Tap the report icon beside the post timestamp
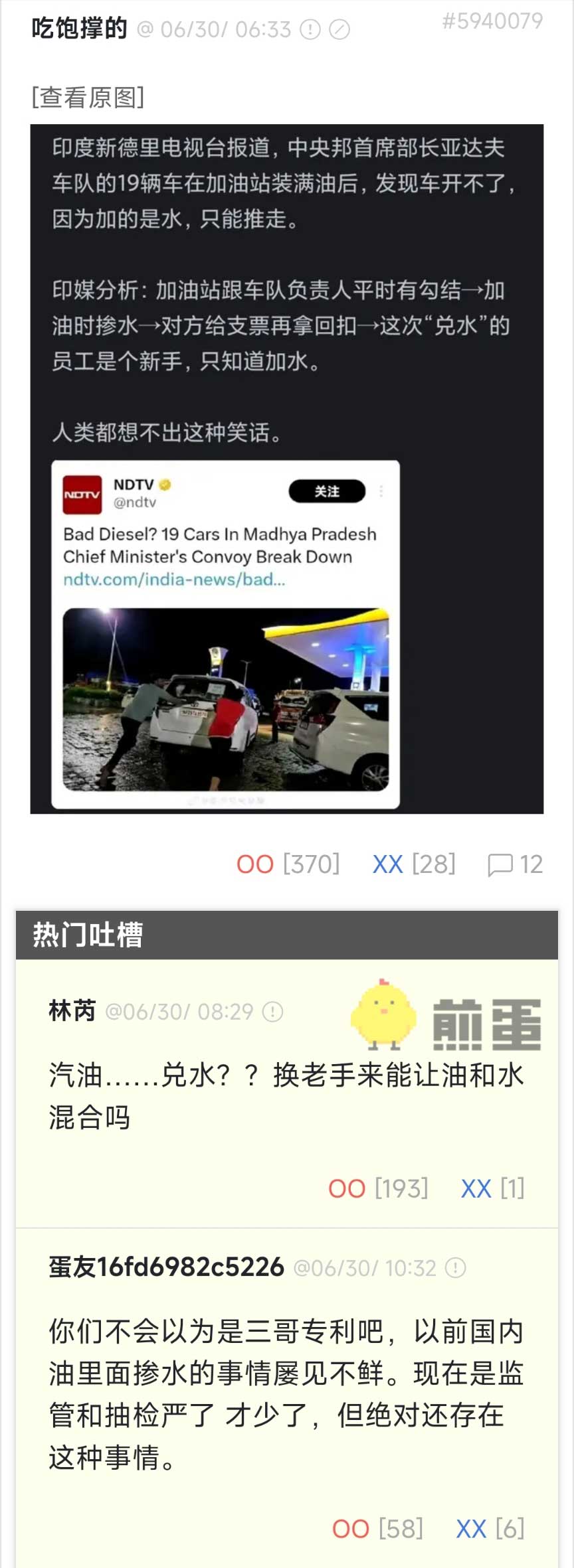The image size is (574, 1568). (x=310, y=30)
